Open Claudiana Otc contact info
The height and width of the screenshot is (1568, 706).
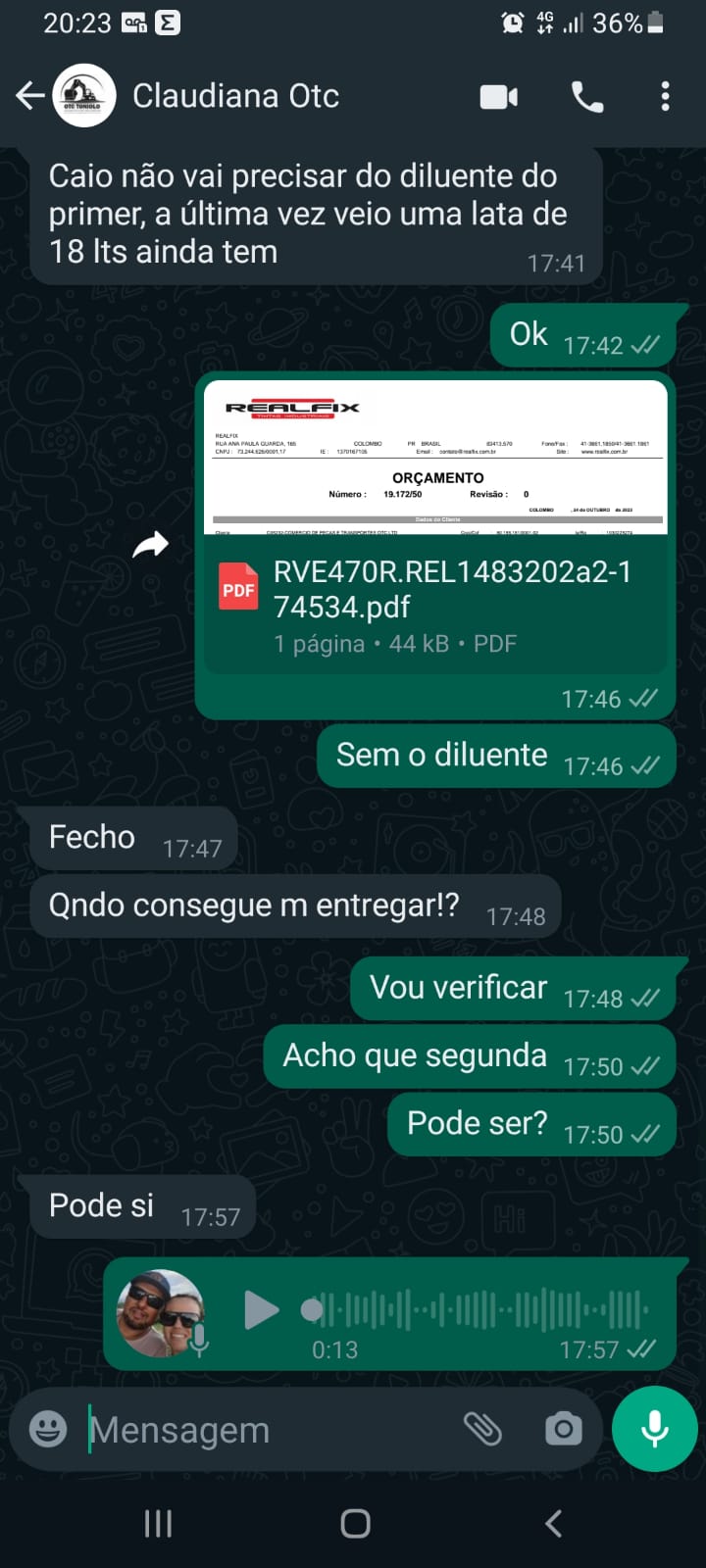click(x=235, y=96)
